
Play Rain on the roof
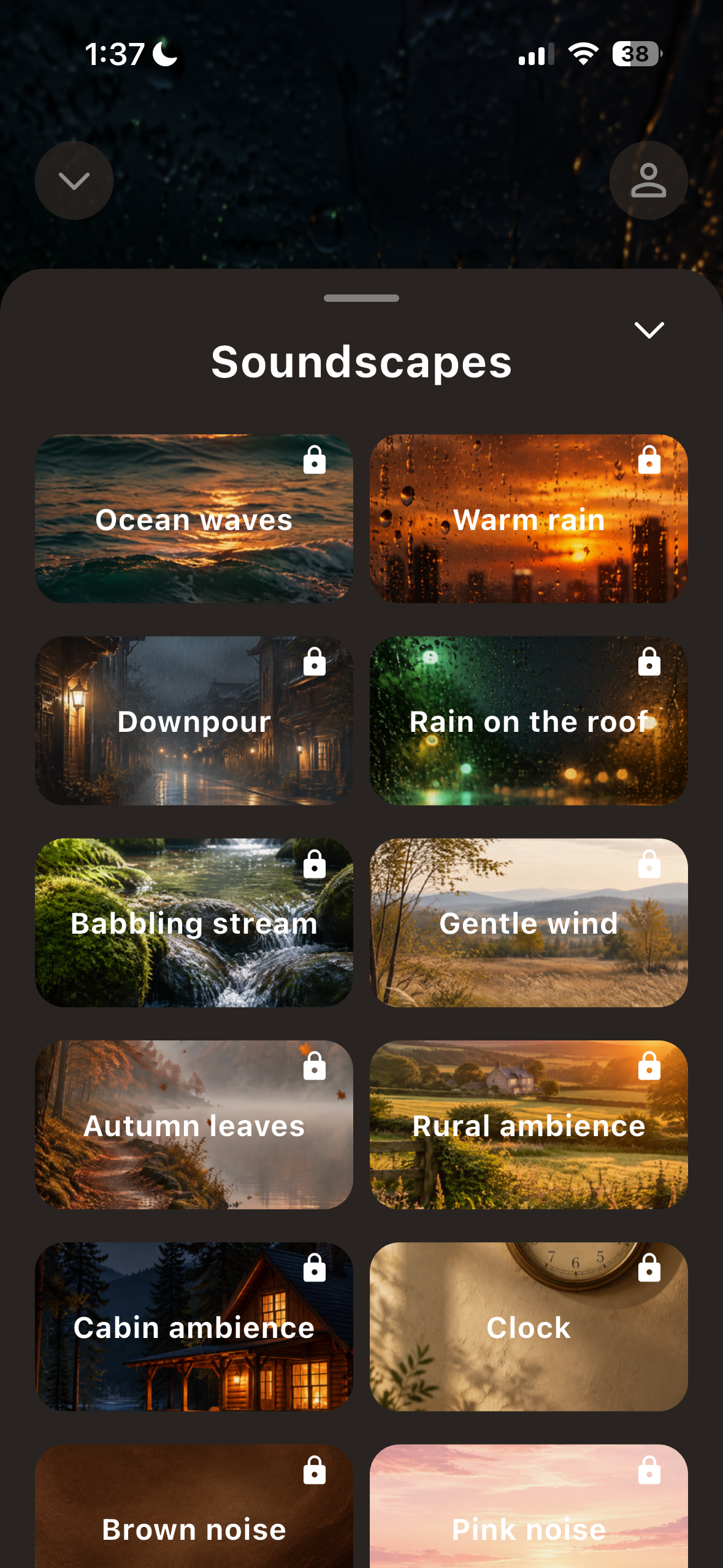(x=529, y=721)
